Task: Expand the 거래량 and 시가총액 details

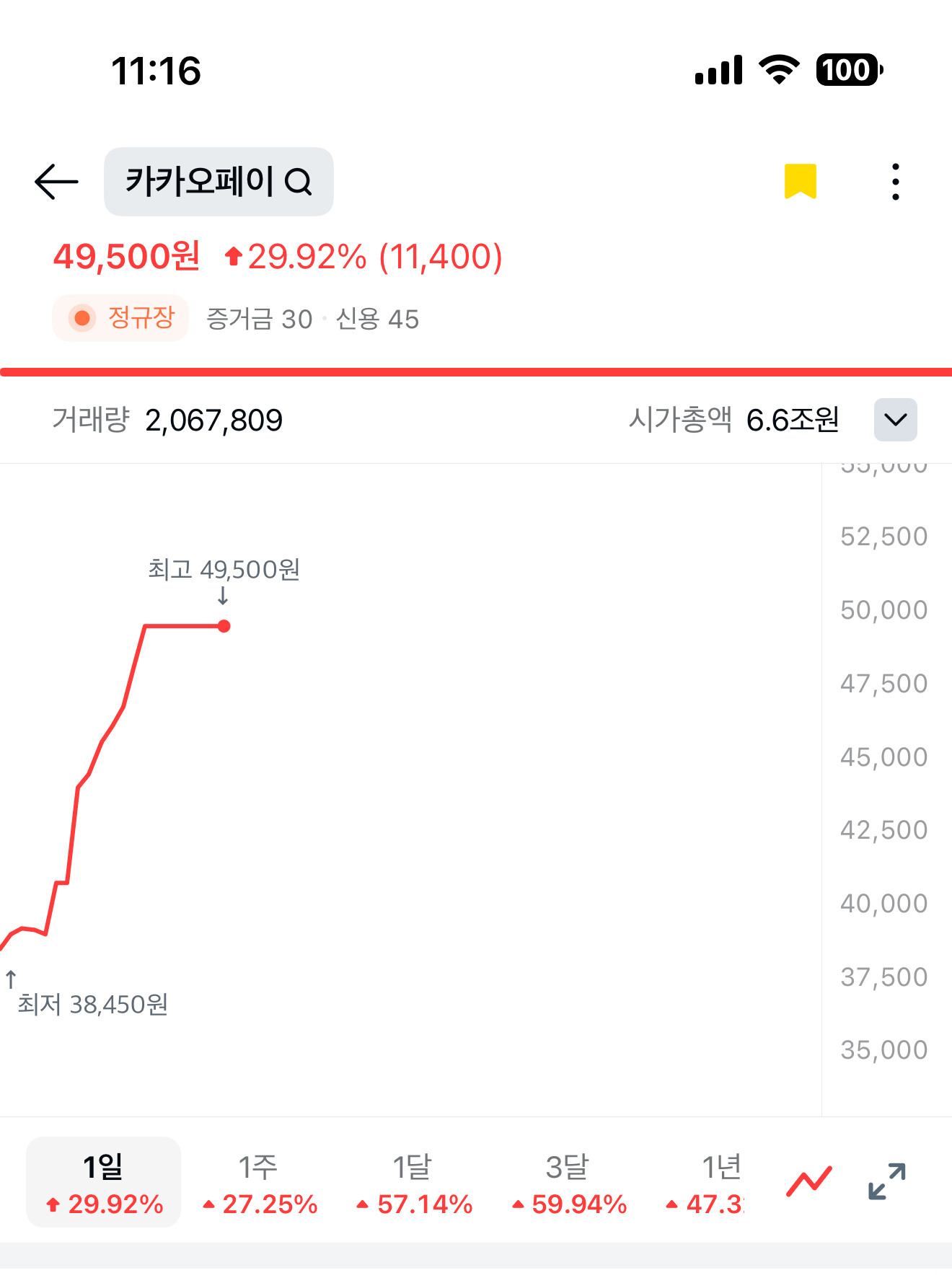Action: [895, 420]
